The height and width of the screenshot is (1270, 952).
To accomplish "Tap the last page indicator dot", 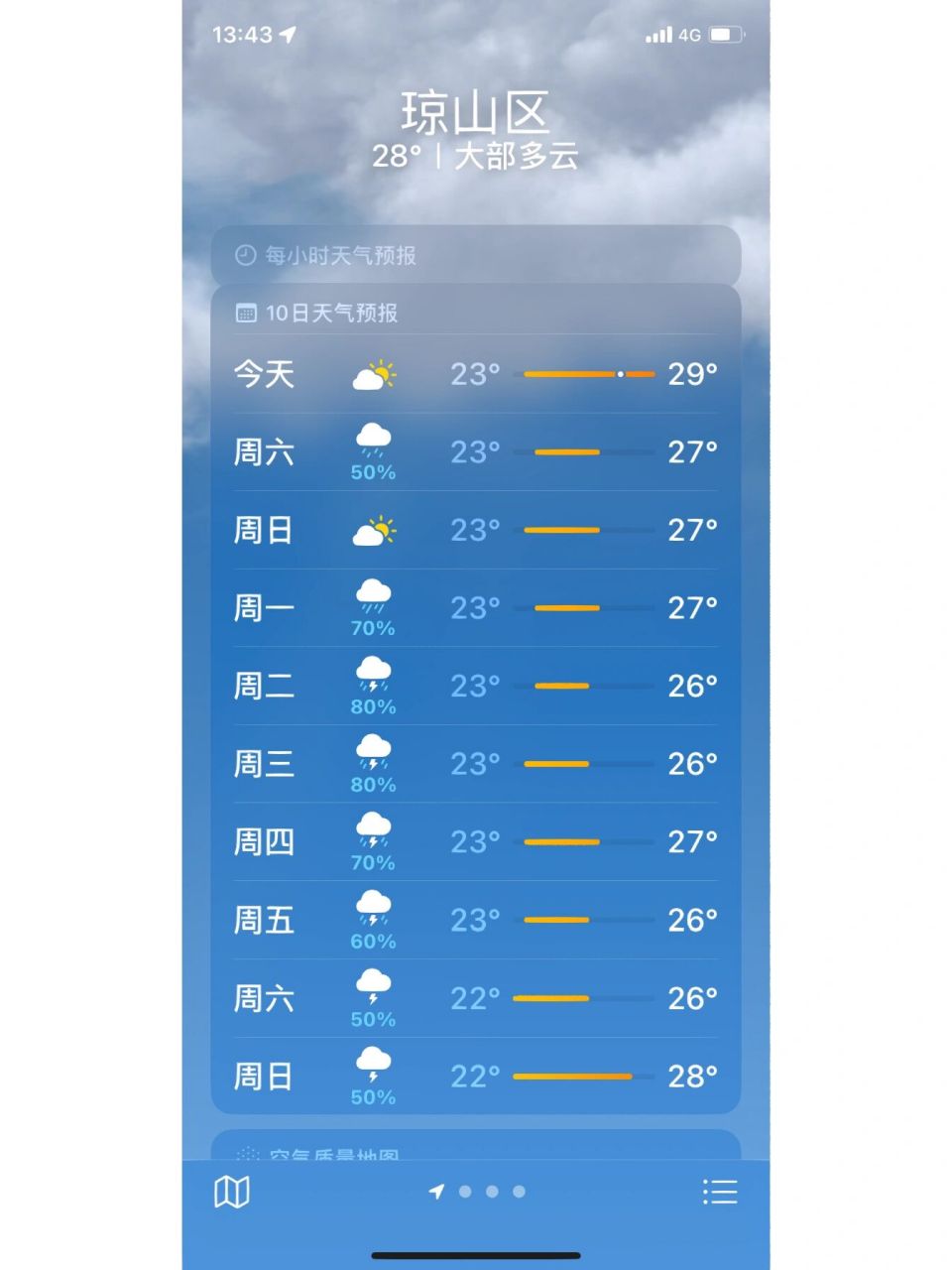I will [517, 1192].
